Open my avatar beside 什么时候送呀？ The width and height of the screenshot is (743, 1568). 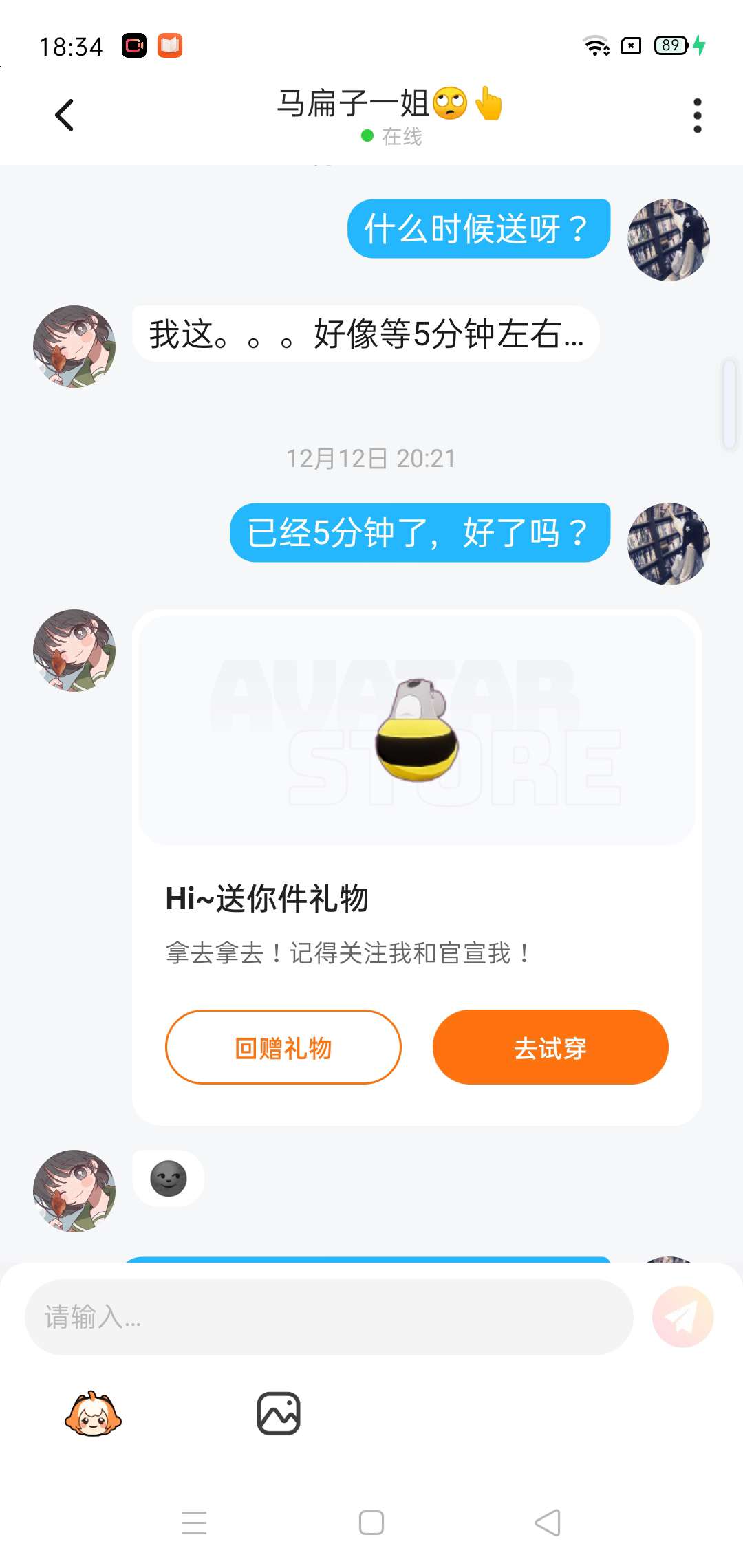668,240
